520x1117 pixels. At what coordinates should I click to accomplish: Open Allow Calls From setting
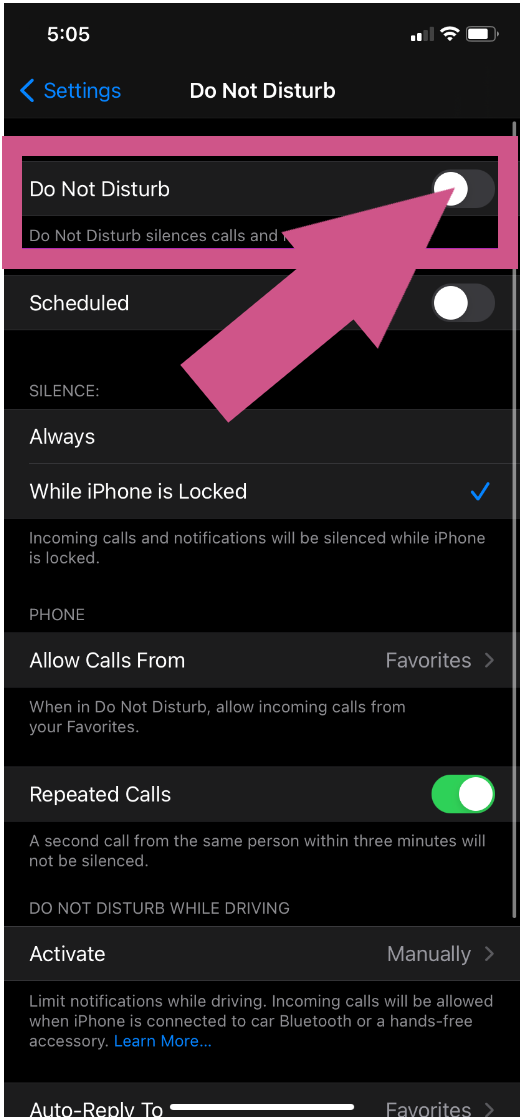259,660
